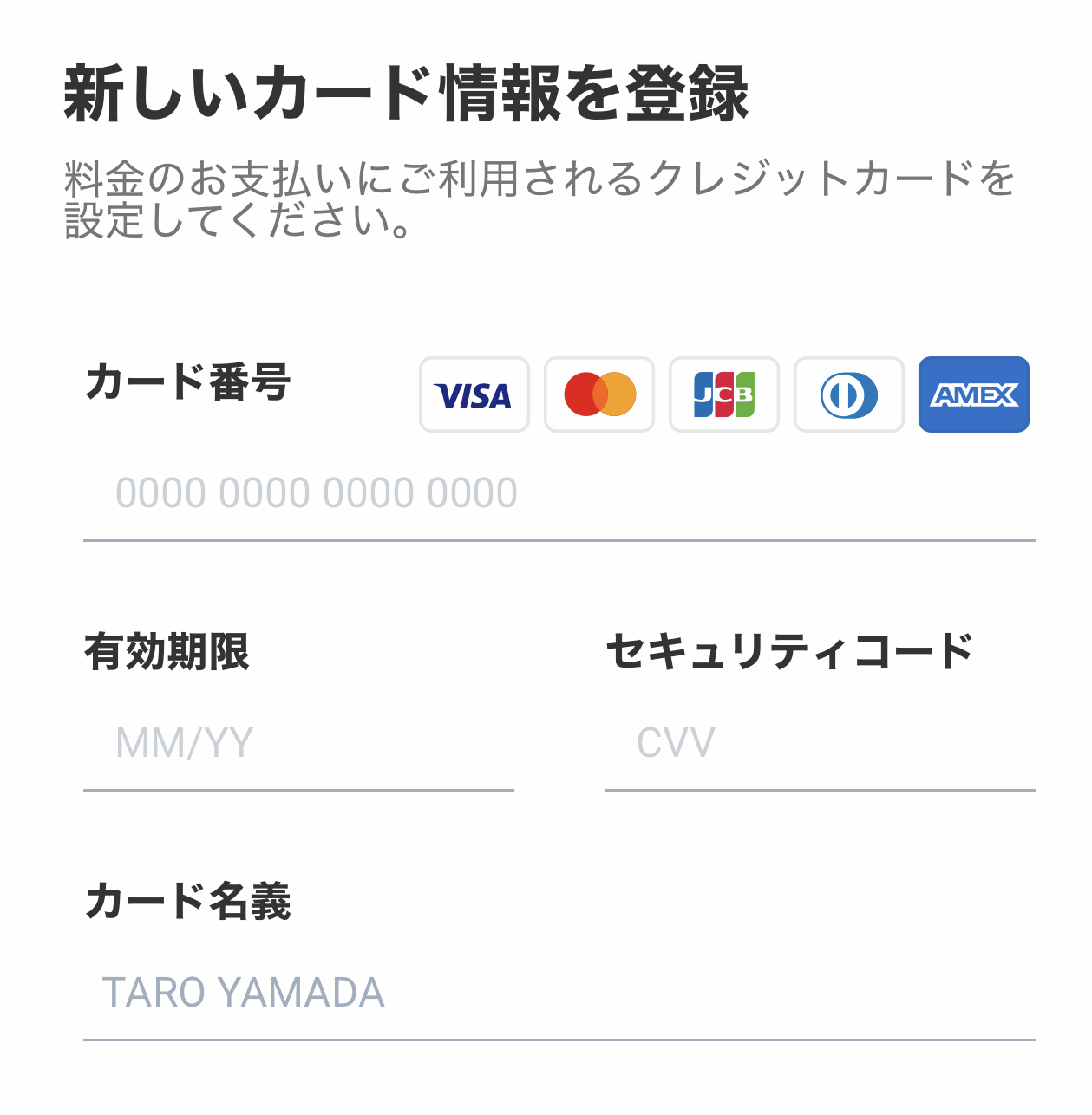Select the CVV security code field
The image size is (1092, 1115).
click(819, 744)
